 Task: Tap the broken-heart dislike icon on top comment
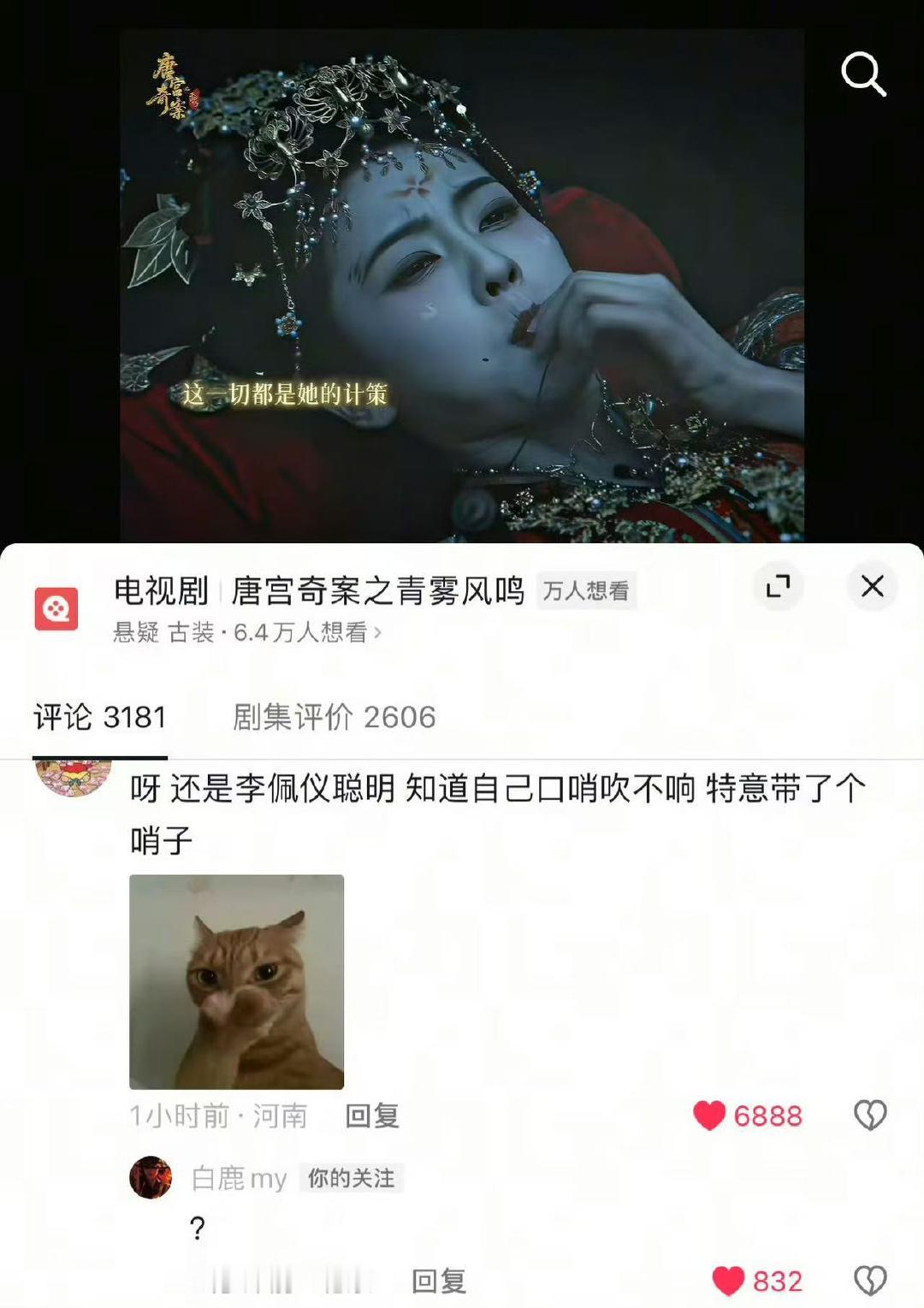point(870,1113)
